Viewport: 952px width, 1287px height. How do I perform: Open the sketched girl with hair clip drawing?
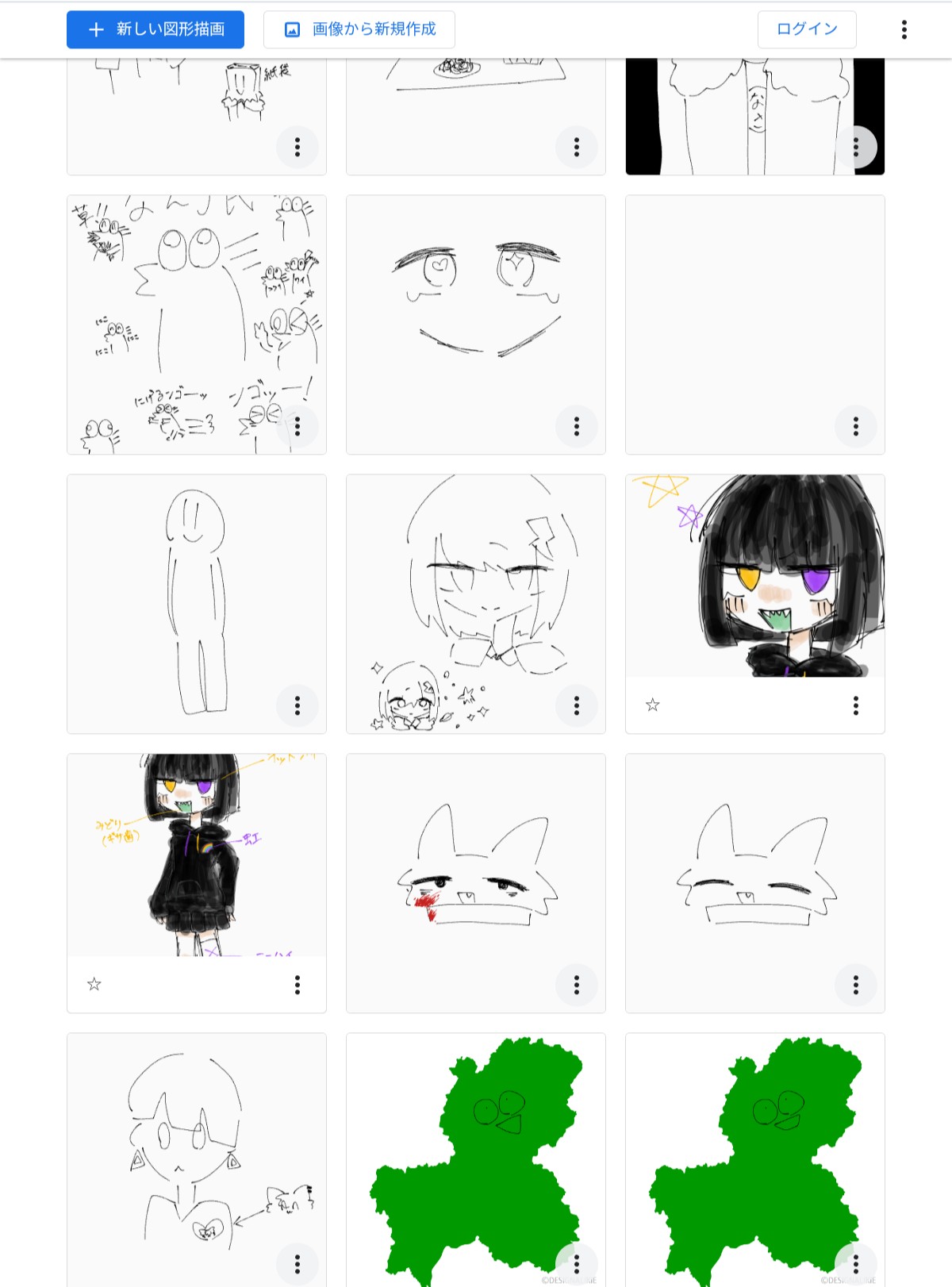point(475,587)
